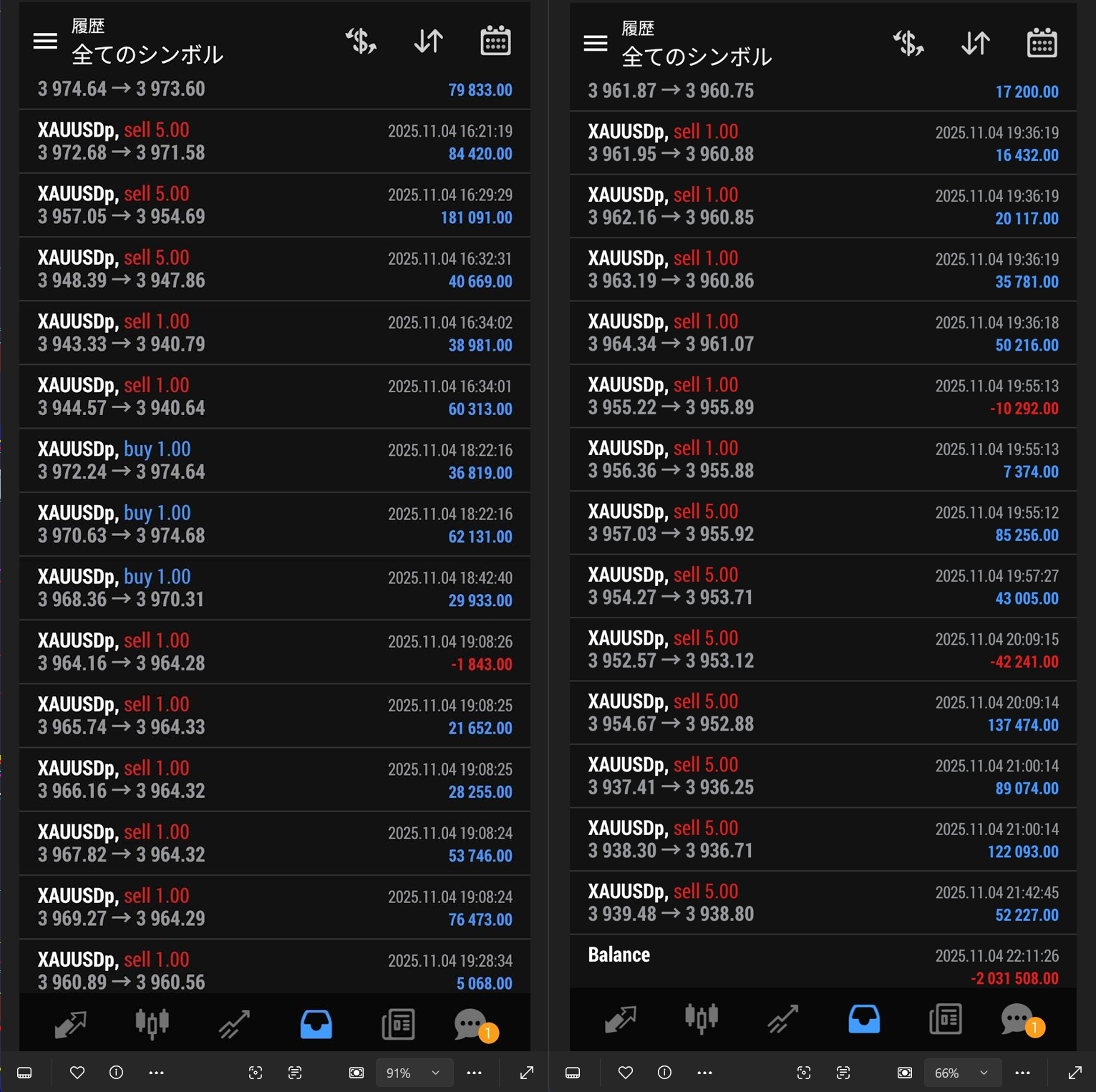Enter full screen in the 66% viewer
This screenshot has height=1092, width=1096.
(x=1075, y=1073)
